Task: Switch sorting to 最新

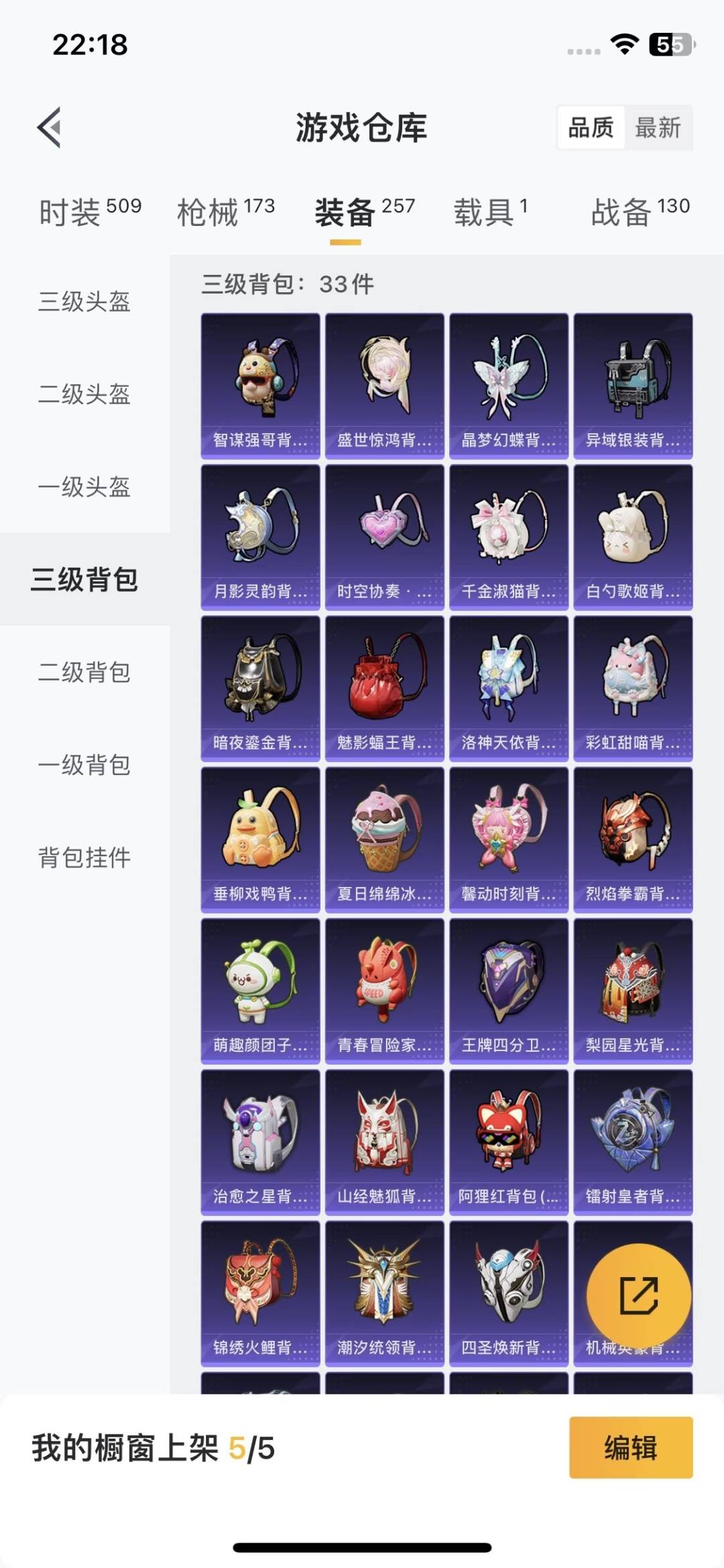Action: (x=658, y=127)
